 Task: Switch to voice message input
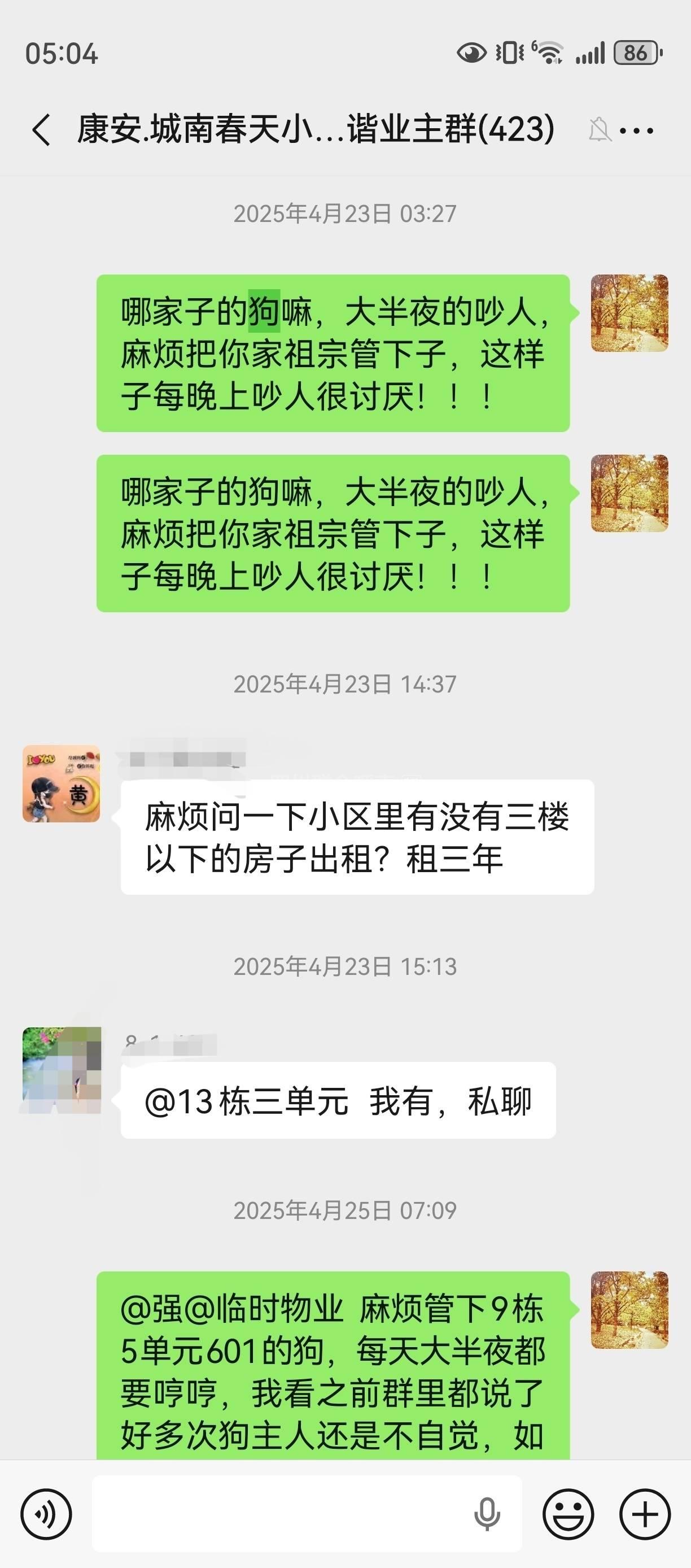click(46, 1514)
